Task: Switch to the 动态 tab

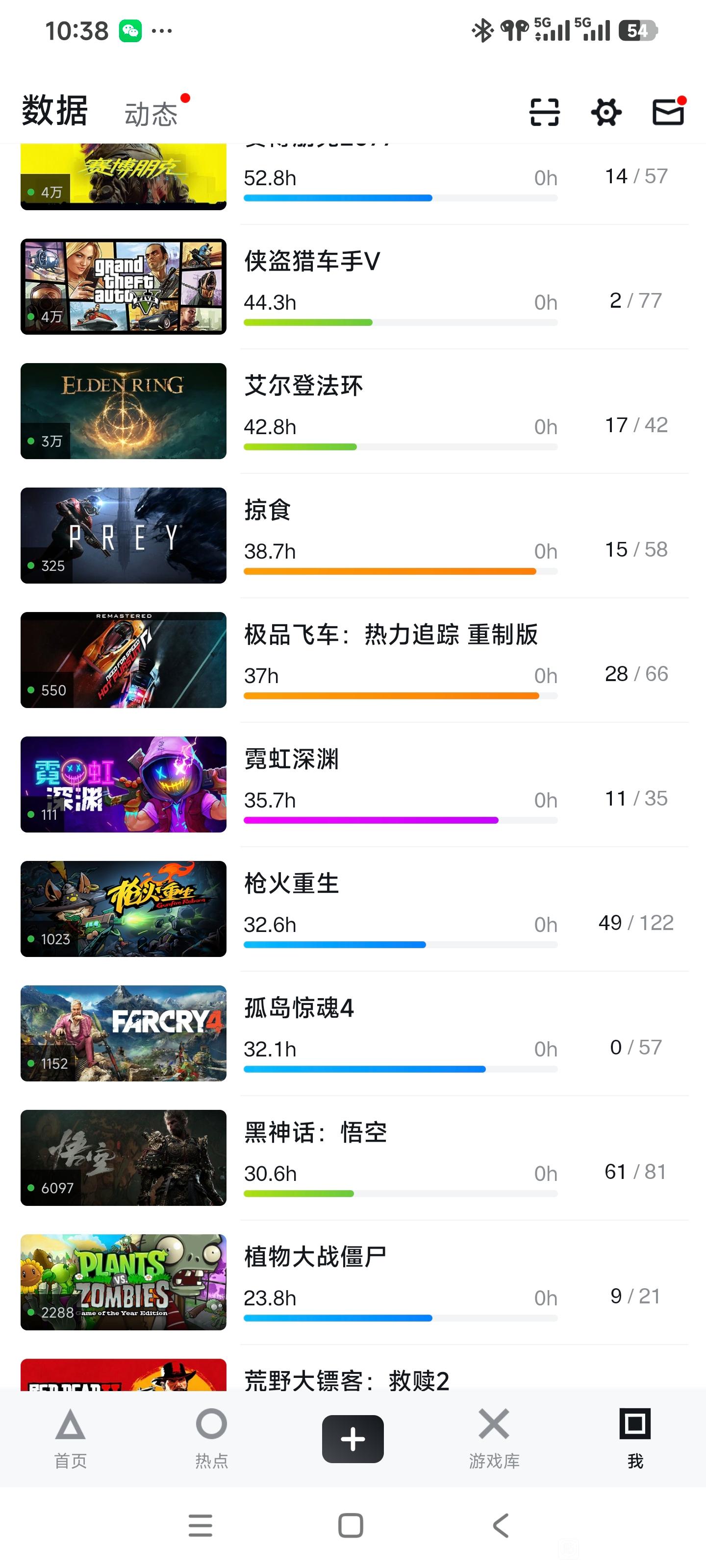Action: 151,114
